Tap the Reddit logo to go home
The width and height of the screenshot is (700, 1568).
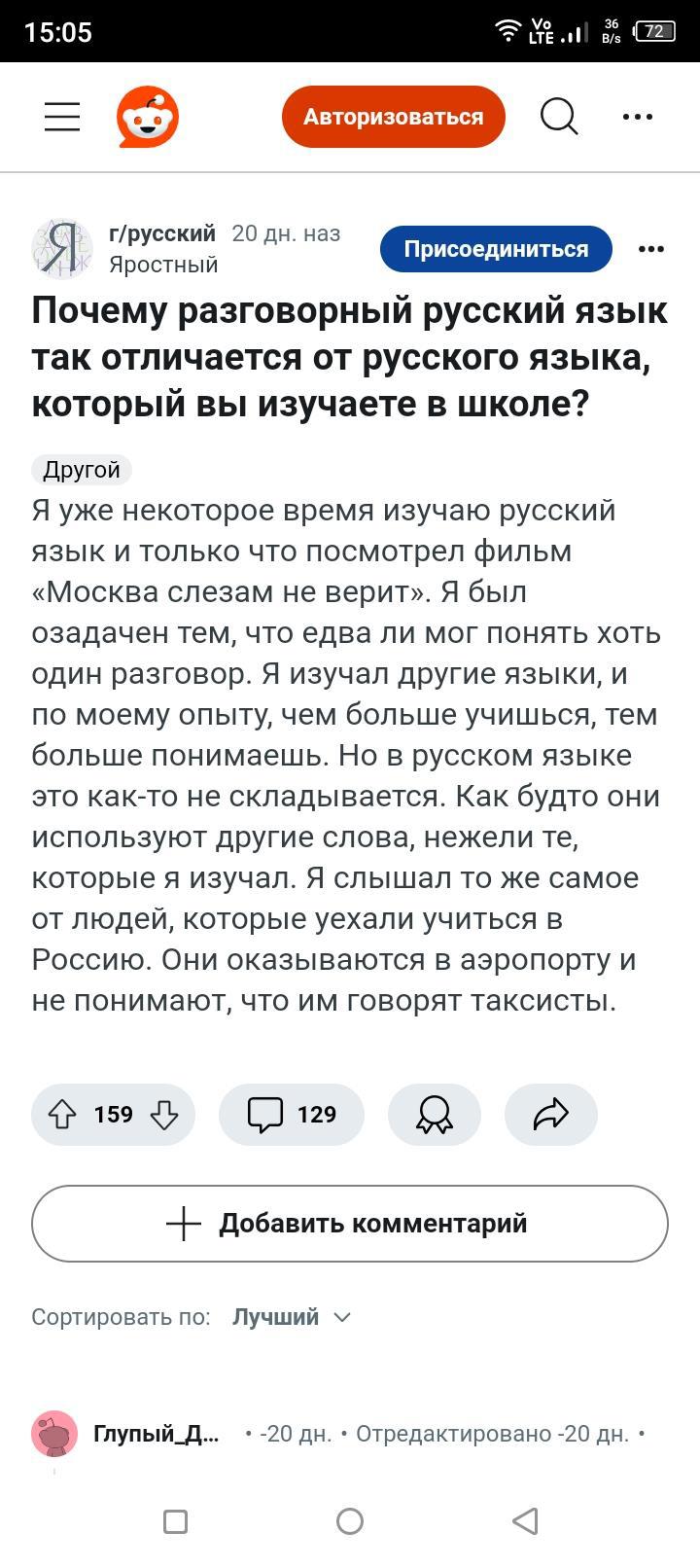[x=148, y=117]
